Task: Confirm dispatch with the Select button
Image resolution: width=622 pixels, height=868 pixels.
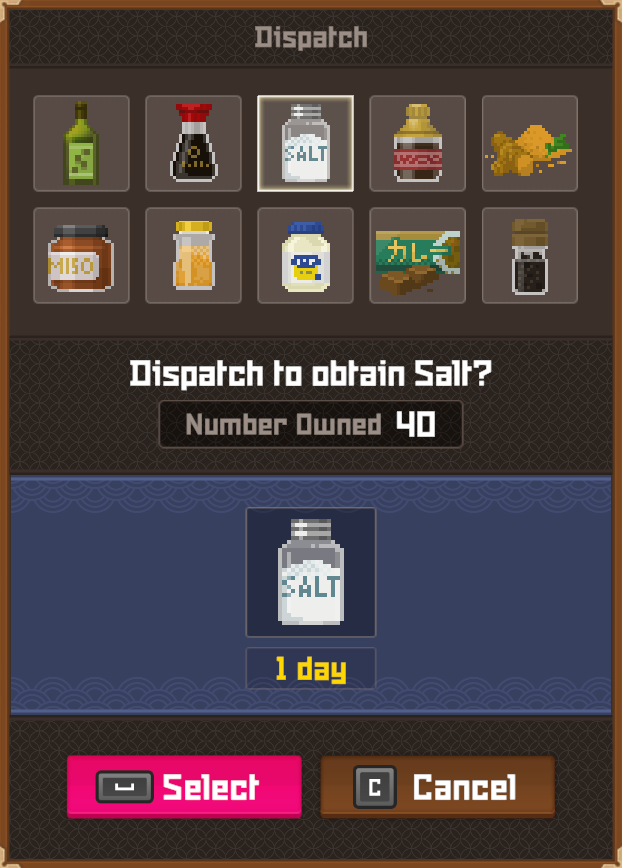Action: click(184, 787)
